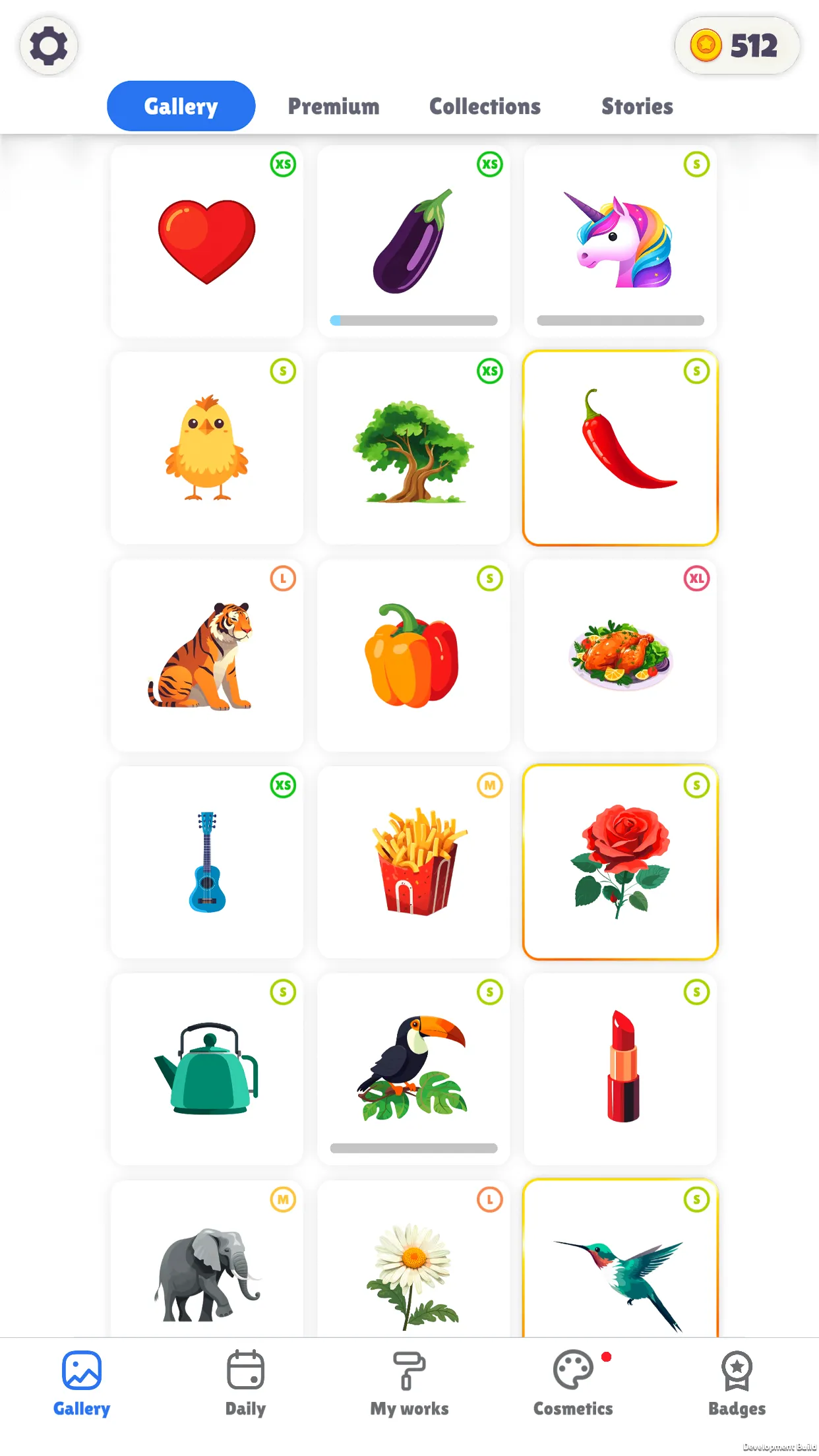Go to the Stories tab
The image size is (819, 1456).
coord(637,106)
